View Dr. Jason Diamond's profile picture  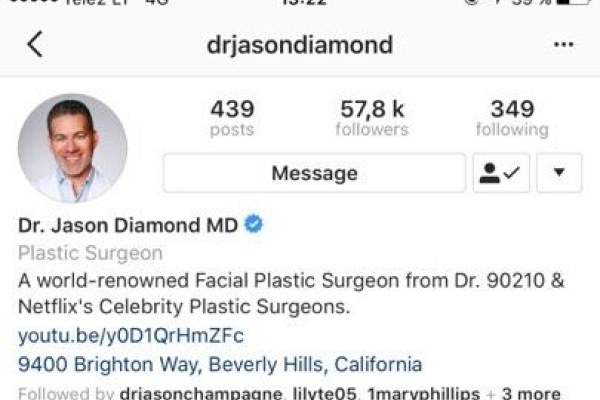point(72,148)
